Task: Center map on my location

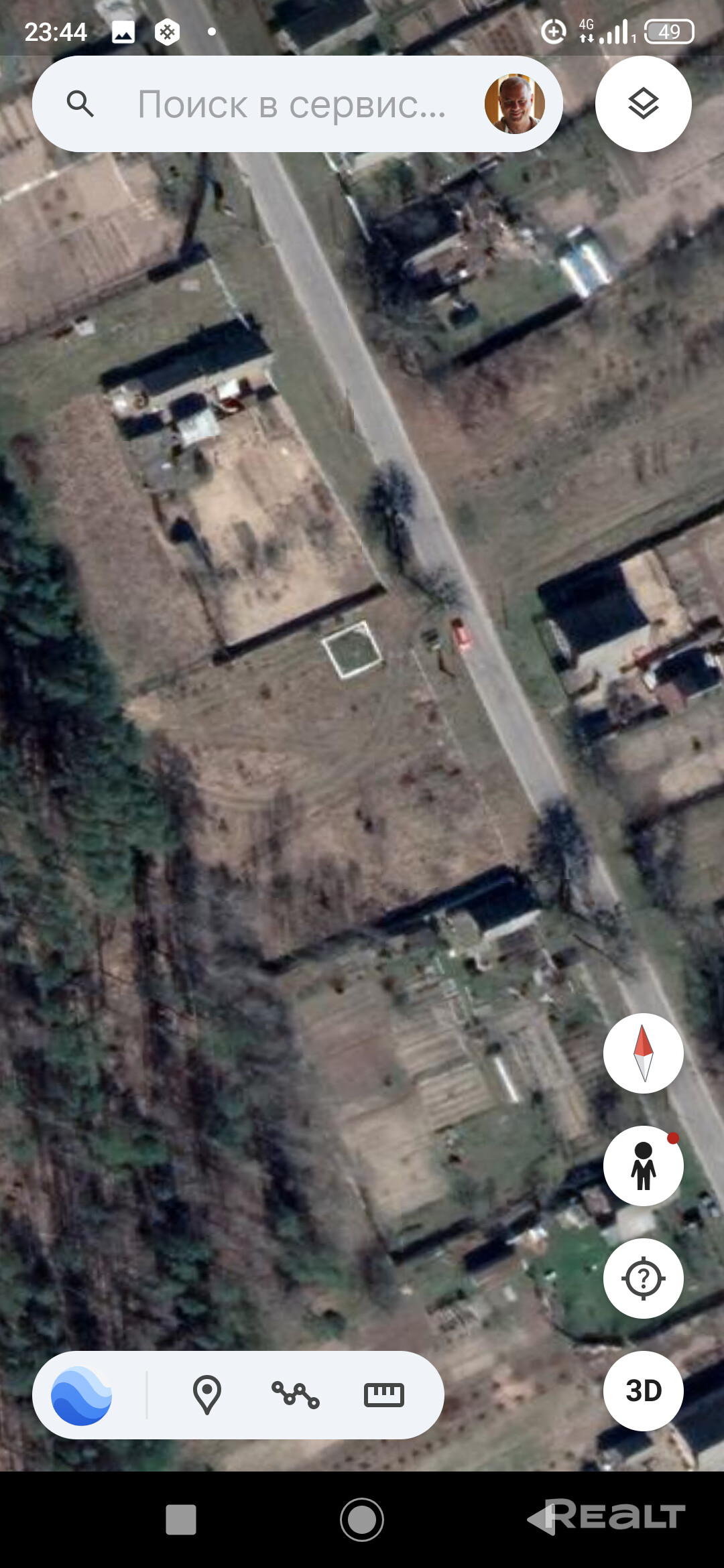Action: tap(643, 1278)
